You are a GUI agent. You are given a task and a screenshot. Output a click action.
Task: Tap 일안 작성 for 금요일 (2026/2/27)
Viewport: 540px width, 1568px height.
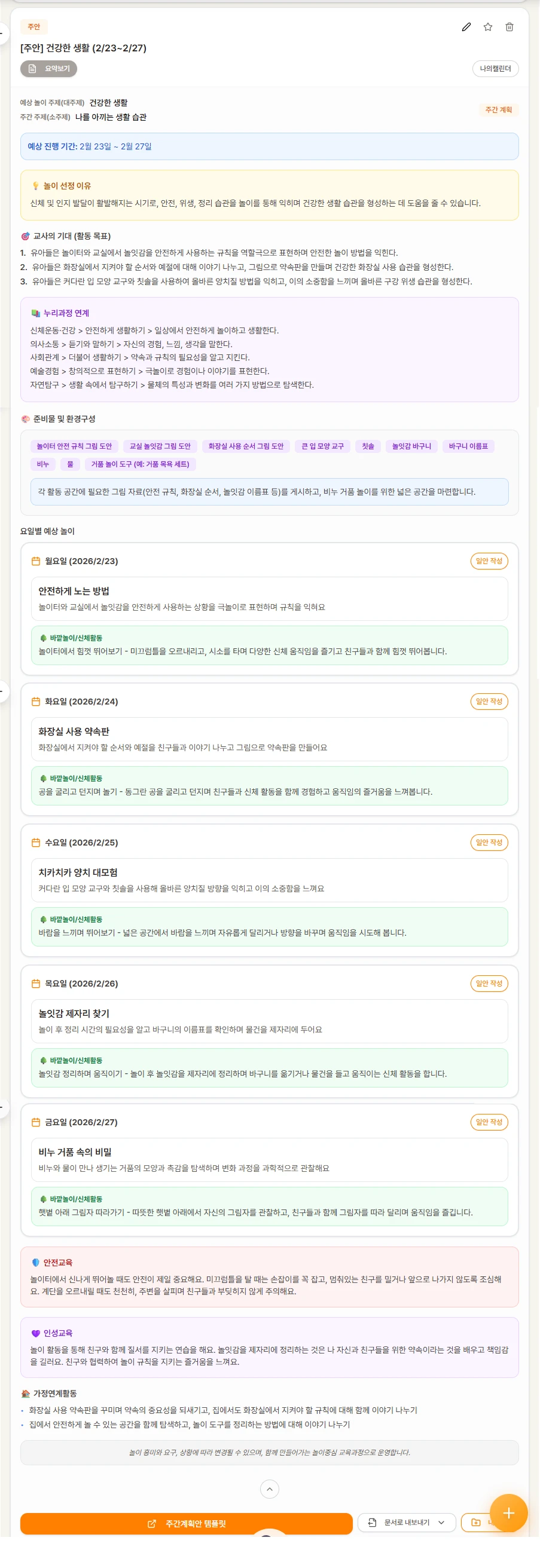[x=489, y=1122]
